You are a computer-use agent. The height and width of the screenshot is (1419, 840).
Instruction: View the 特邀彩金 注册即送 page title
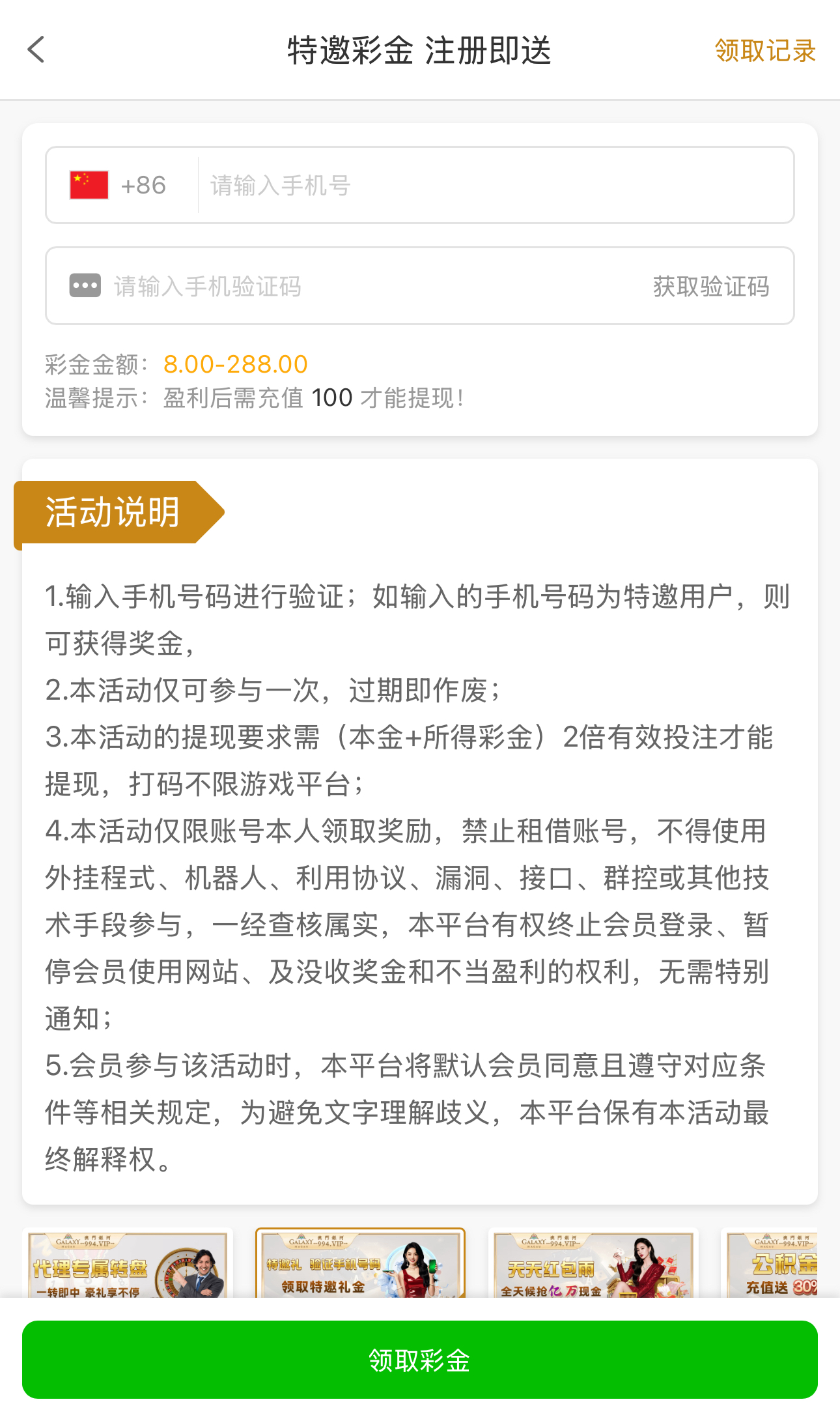click(x=419, y=50)
